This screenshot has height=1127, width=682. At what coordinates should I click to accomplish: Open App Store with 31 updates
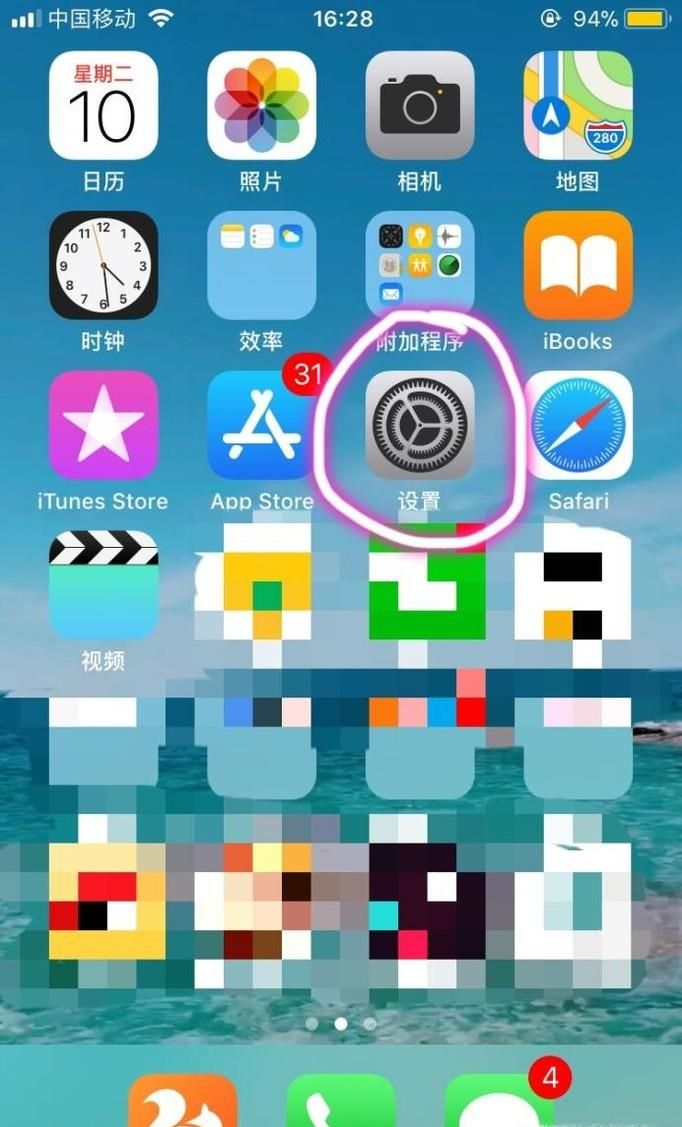pos(261,425)
